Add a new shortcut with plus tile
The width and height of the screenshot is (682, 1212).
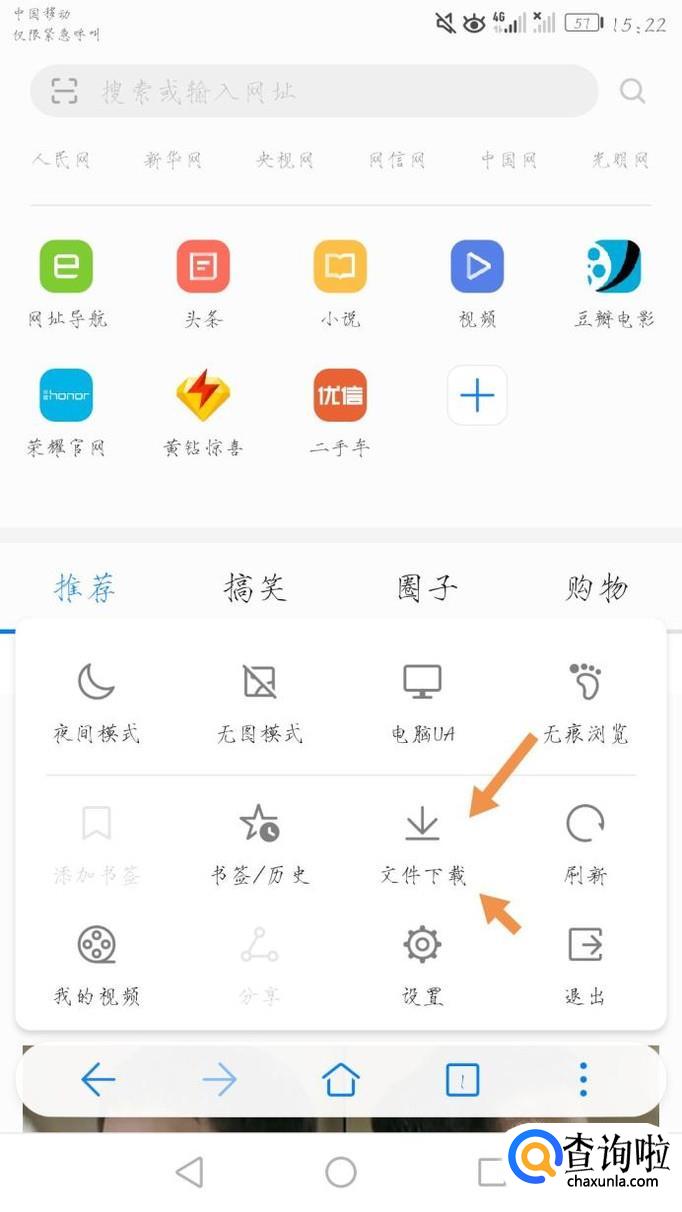coord(477,395)
